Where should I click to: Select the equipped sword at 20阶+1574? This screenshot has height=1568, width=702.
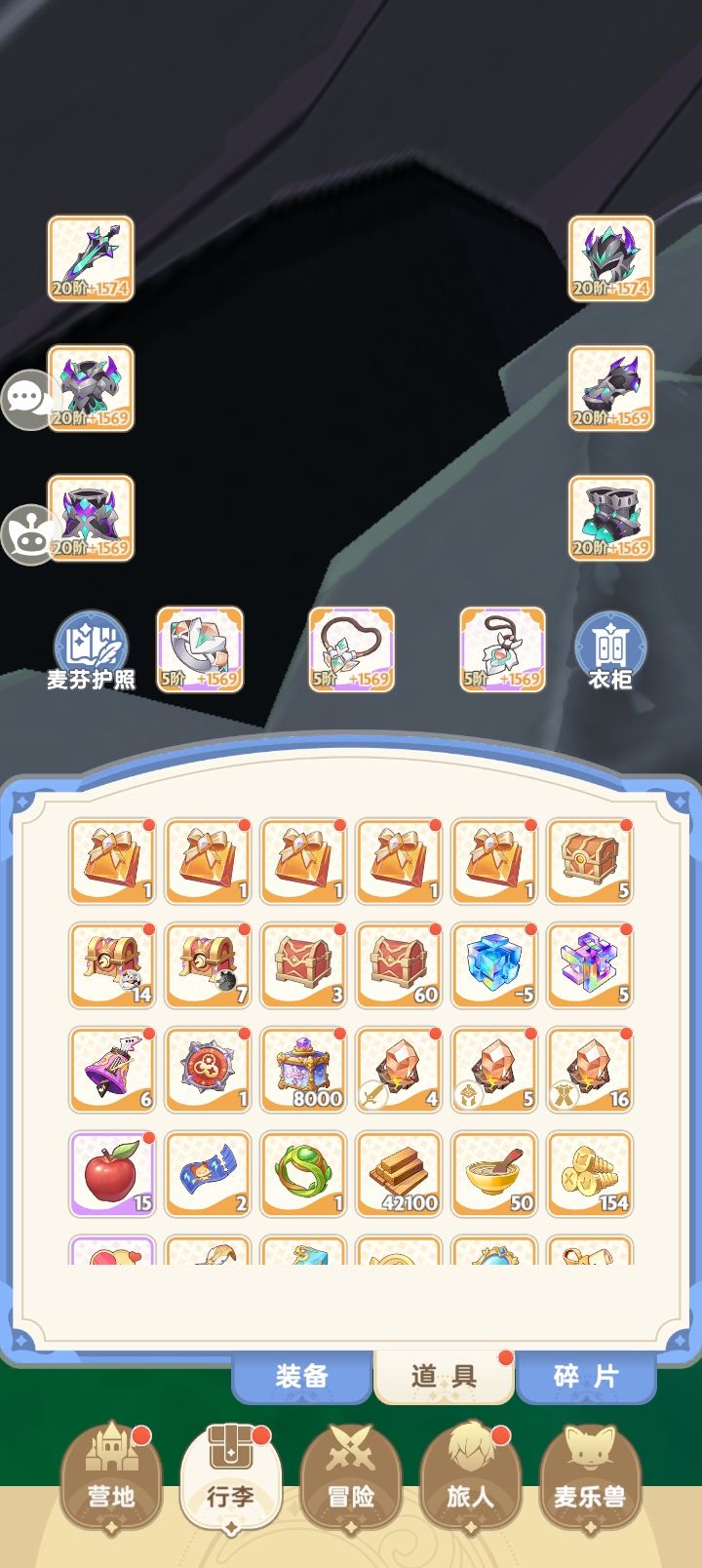pos(88,258)
